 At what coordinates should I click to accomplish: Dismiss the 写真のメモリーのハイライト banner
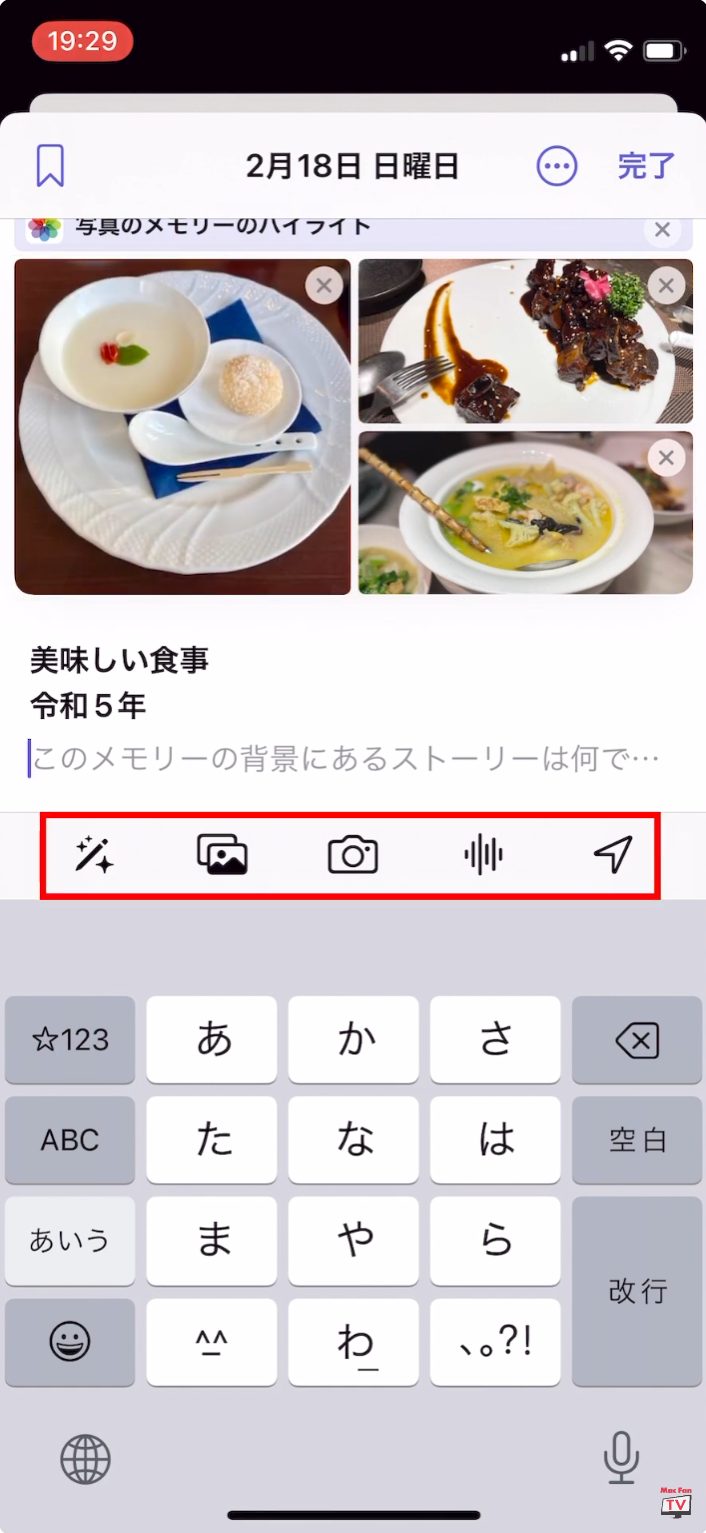(x=662, y=230)
